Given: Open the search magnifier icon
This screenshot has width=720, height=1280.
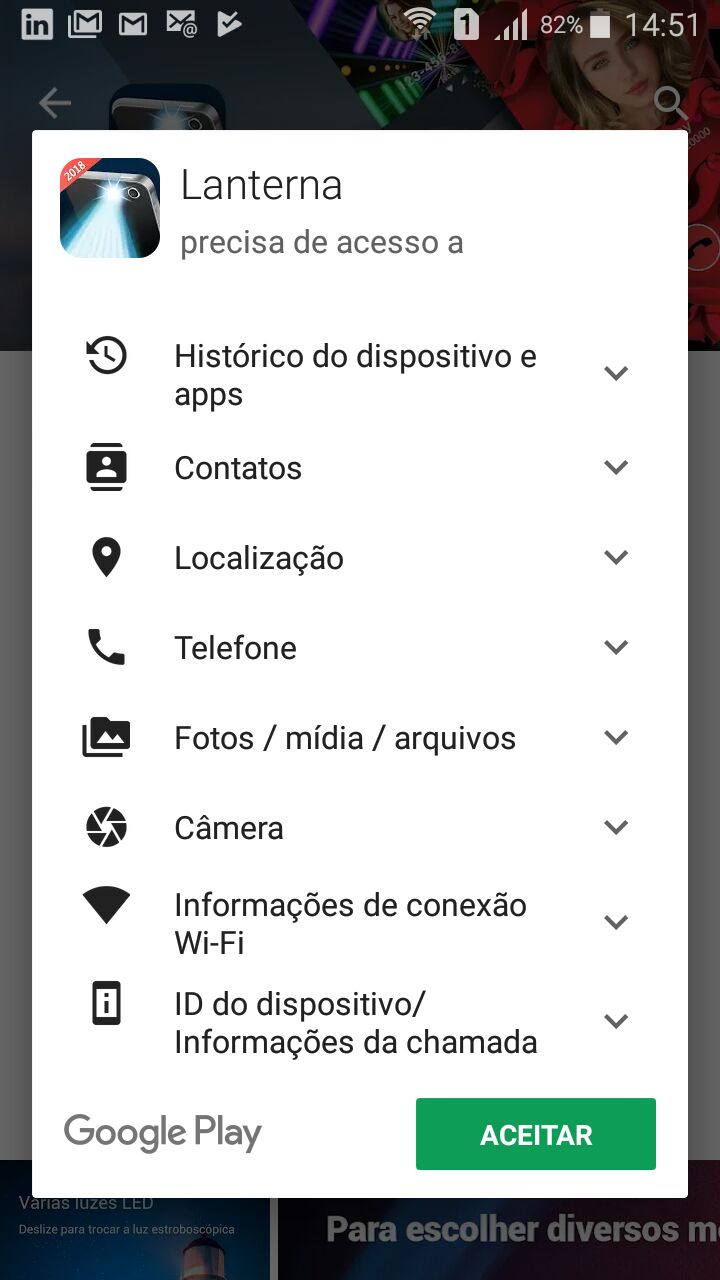Looking at the screenshot, I should [670, 102].
